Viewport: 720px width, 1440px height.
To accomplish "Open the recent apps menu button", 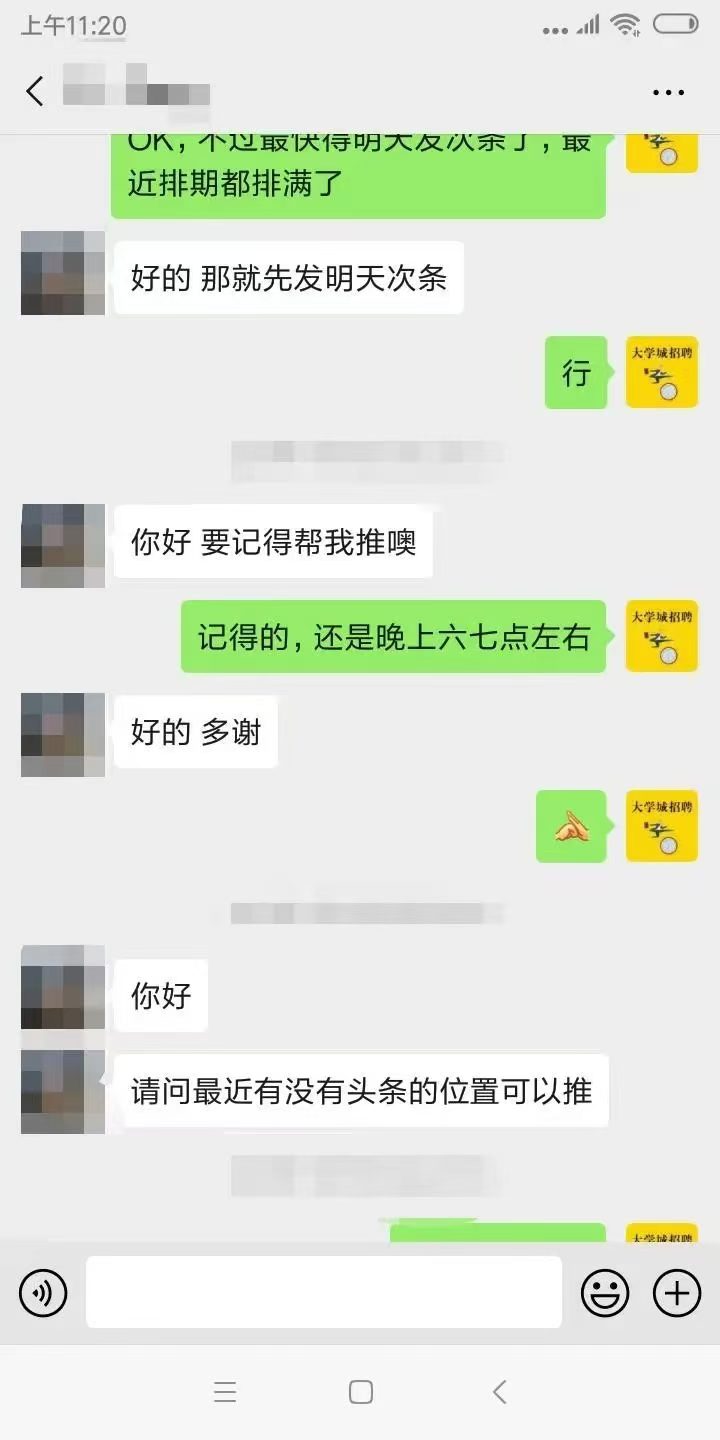I will 225,1392.
